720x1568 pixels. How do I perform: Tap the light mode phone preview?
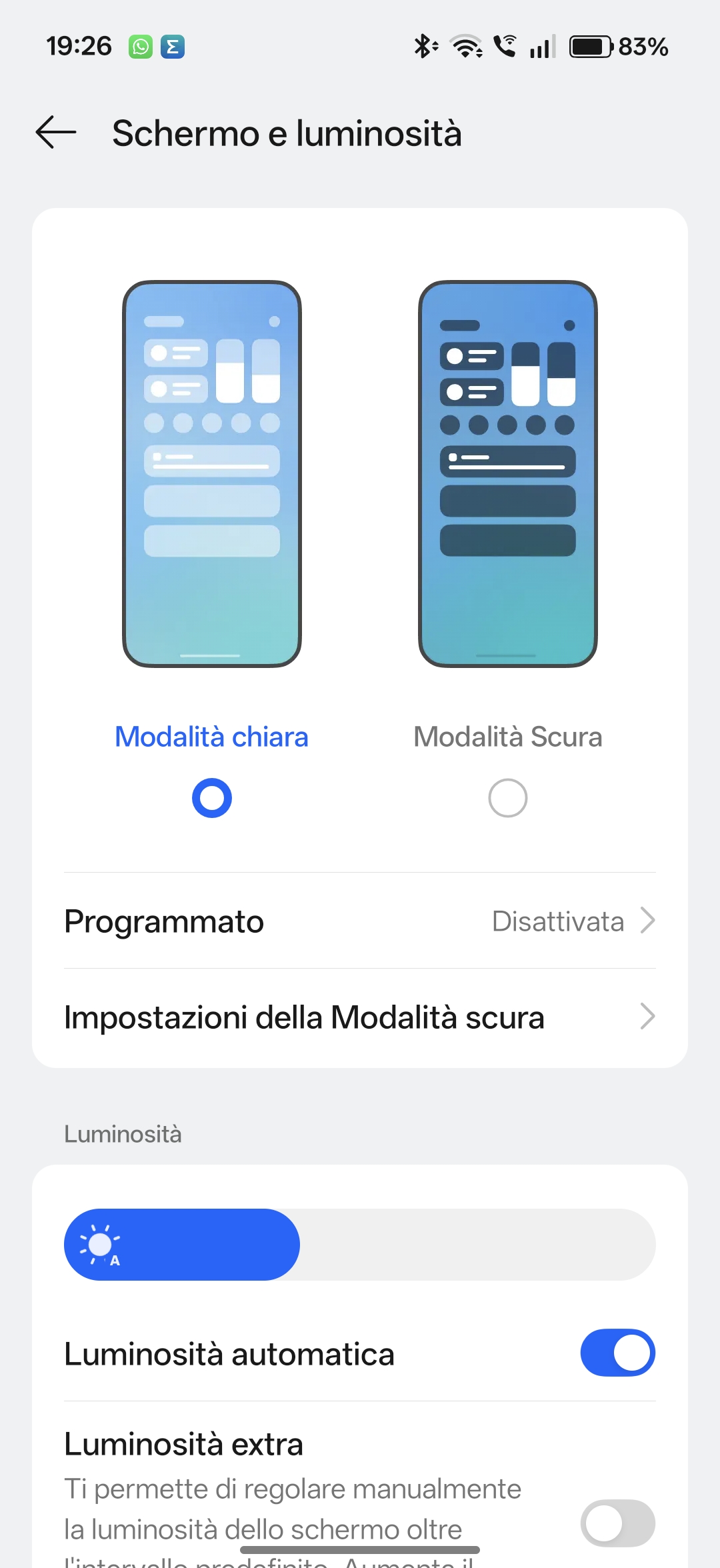[211, 473]
